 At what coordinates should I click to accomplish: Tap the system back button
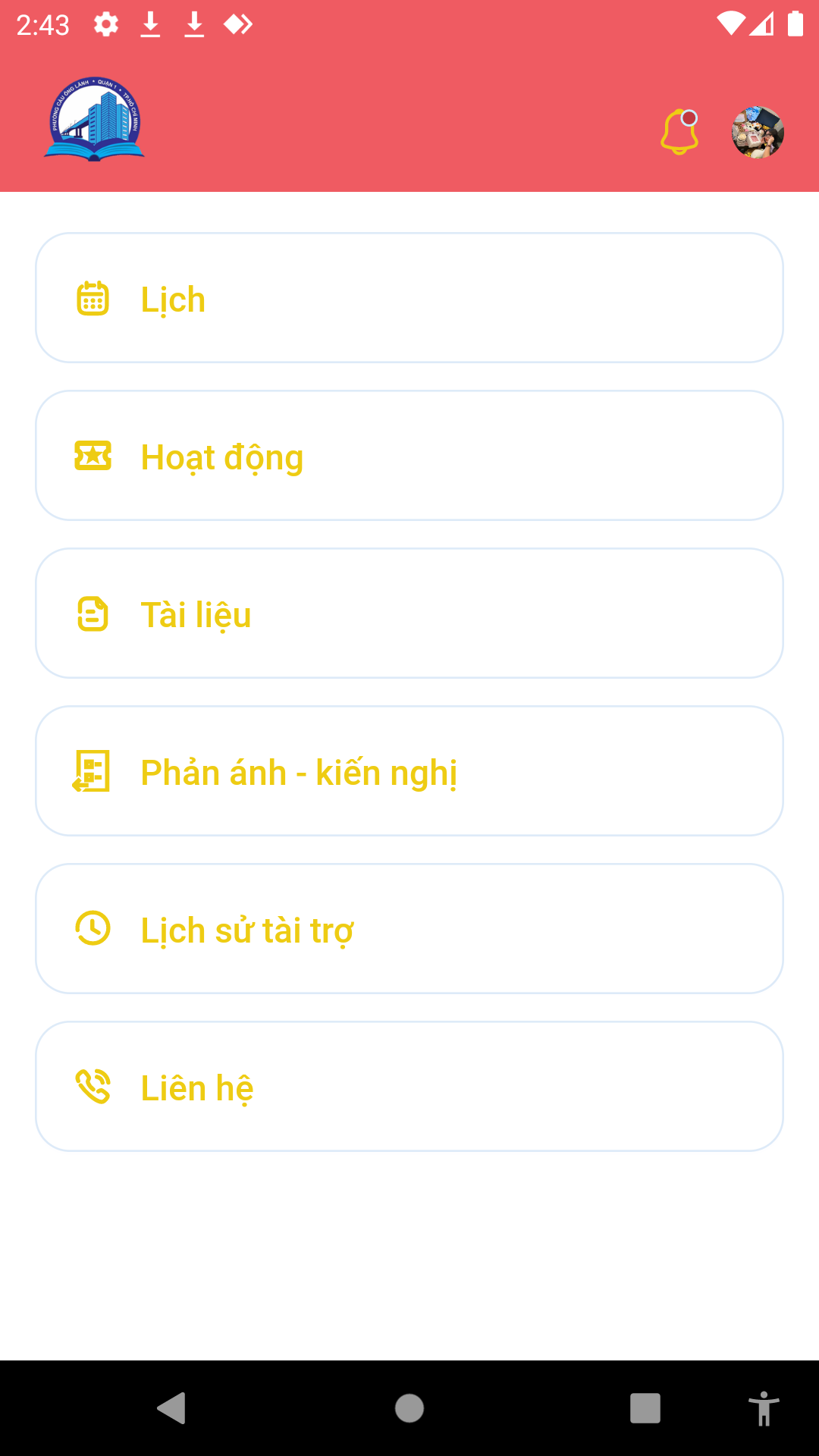click(x=172, y=1408)
